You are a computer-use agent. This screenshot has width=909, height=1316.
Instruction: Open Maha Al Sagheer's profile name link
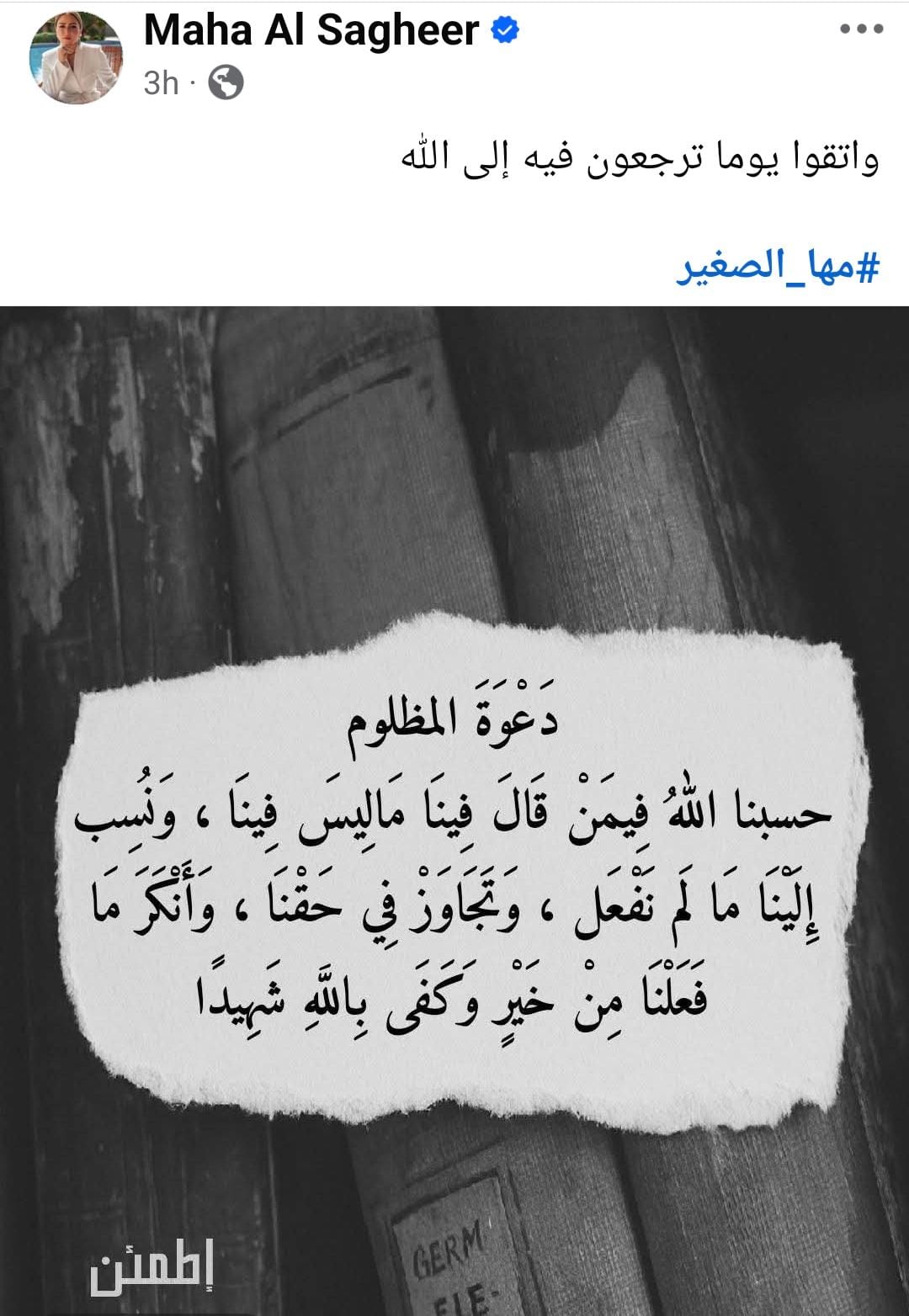click(311, 31)
